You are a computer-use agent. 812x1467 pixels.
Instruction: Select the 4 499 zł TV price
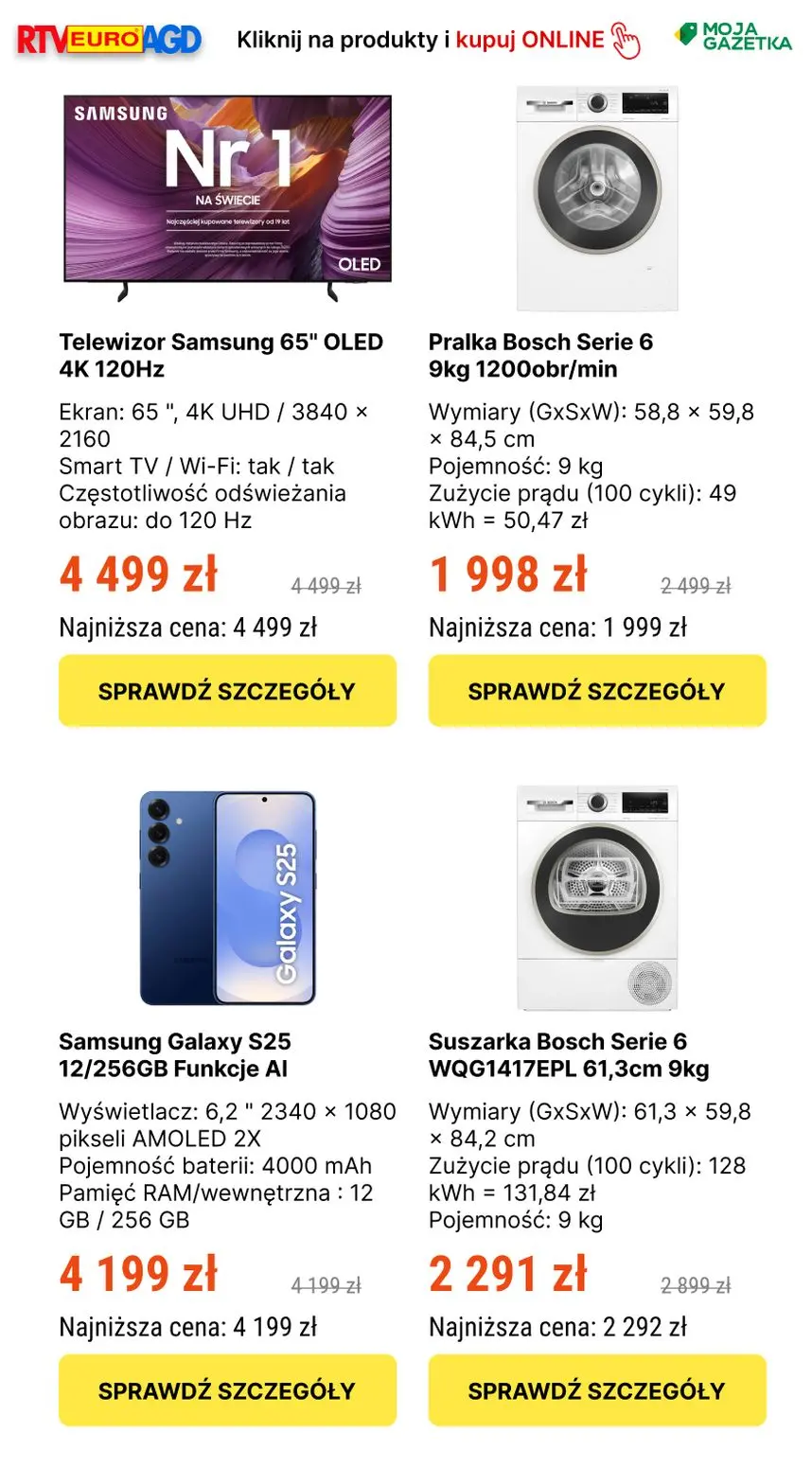coord(140,574)
